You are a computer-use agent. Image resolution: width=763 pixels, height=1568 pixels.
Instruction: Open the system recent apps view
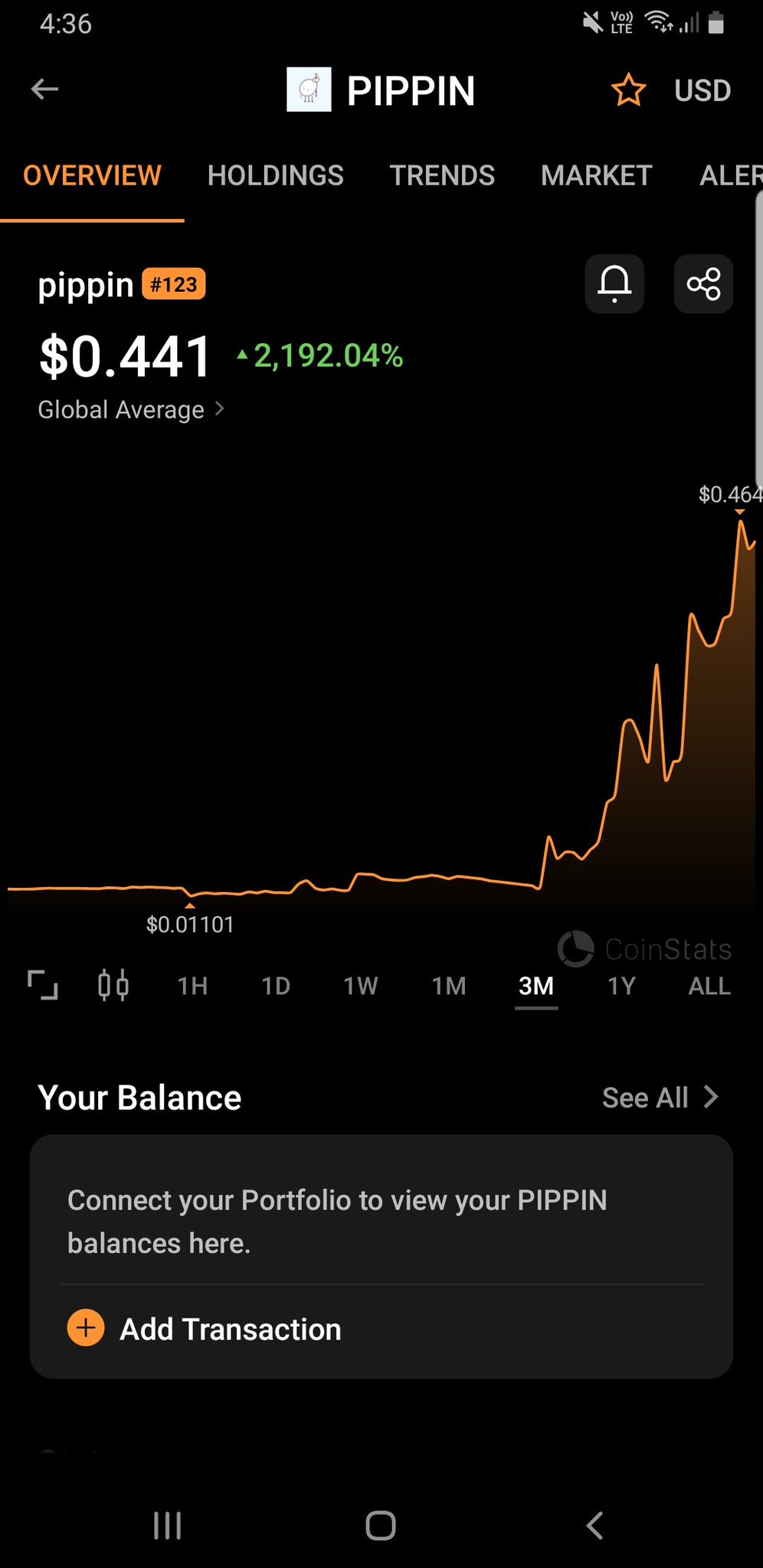click(167, 1525)
